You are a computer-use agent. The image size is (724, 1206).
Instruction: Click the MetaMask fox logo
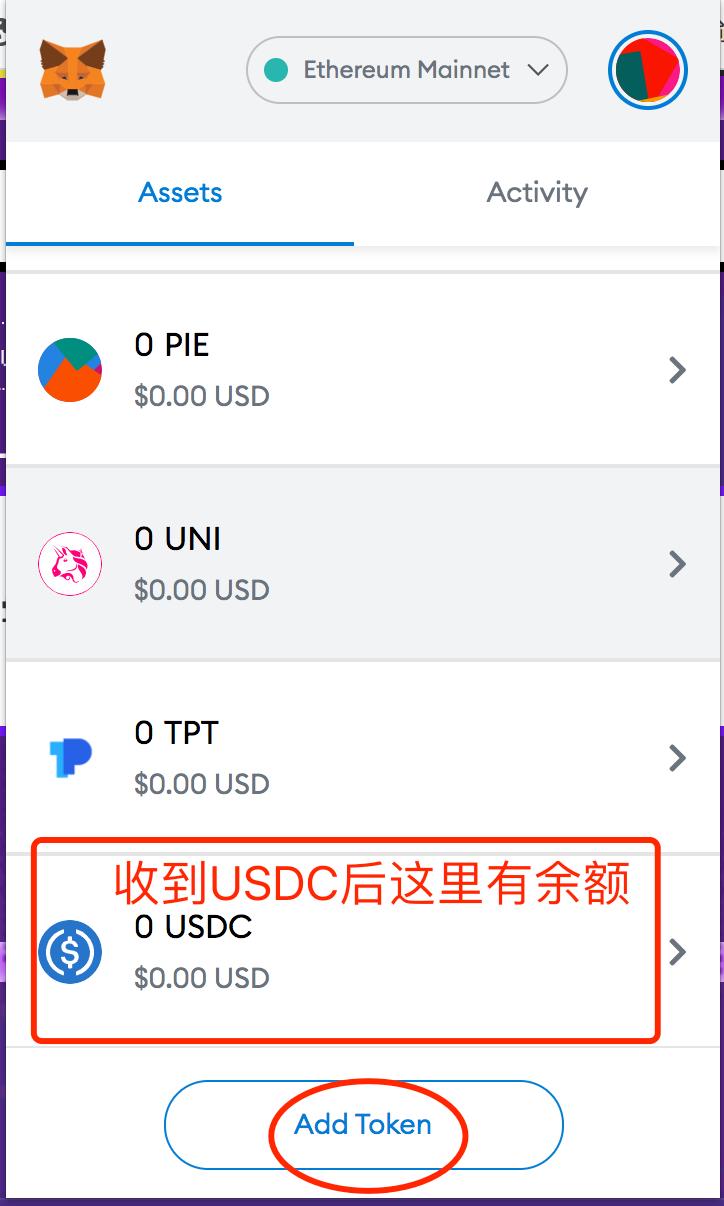[68, 70]
